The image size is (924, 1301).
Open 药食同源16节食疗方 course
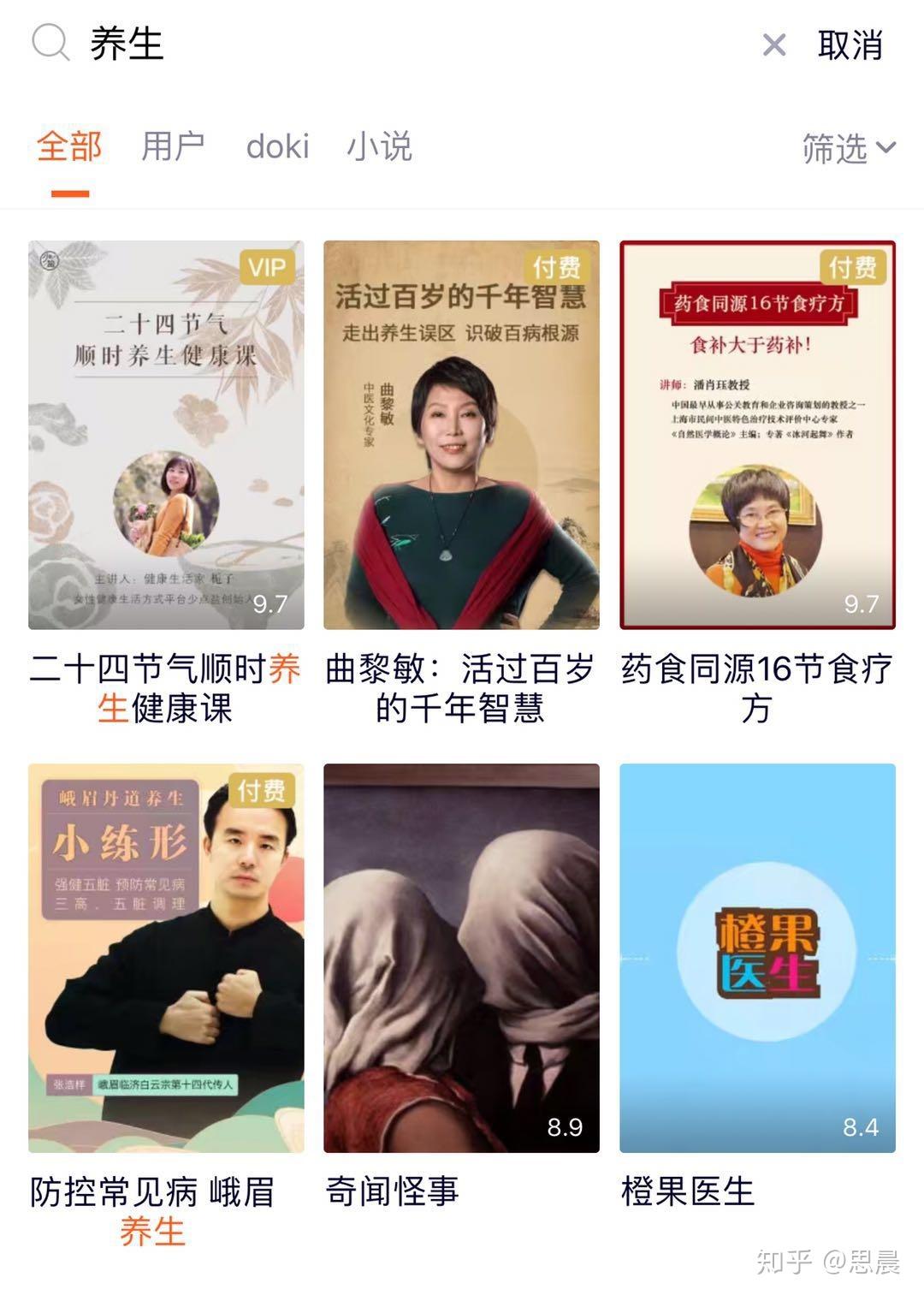click(x=757, y=435)
